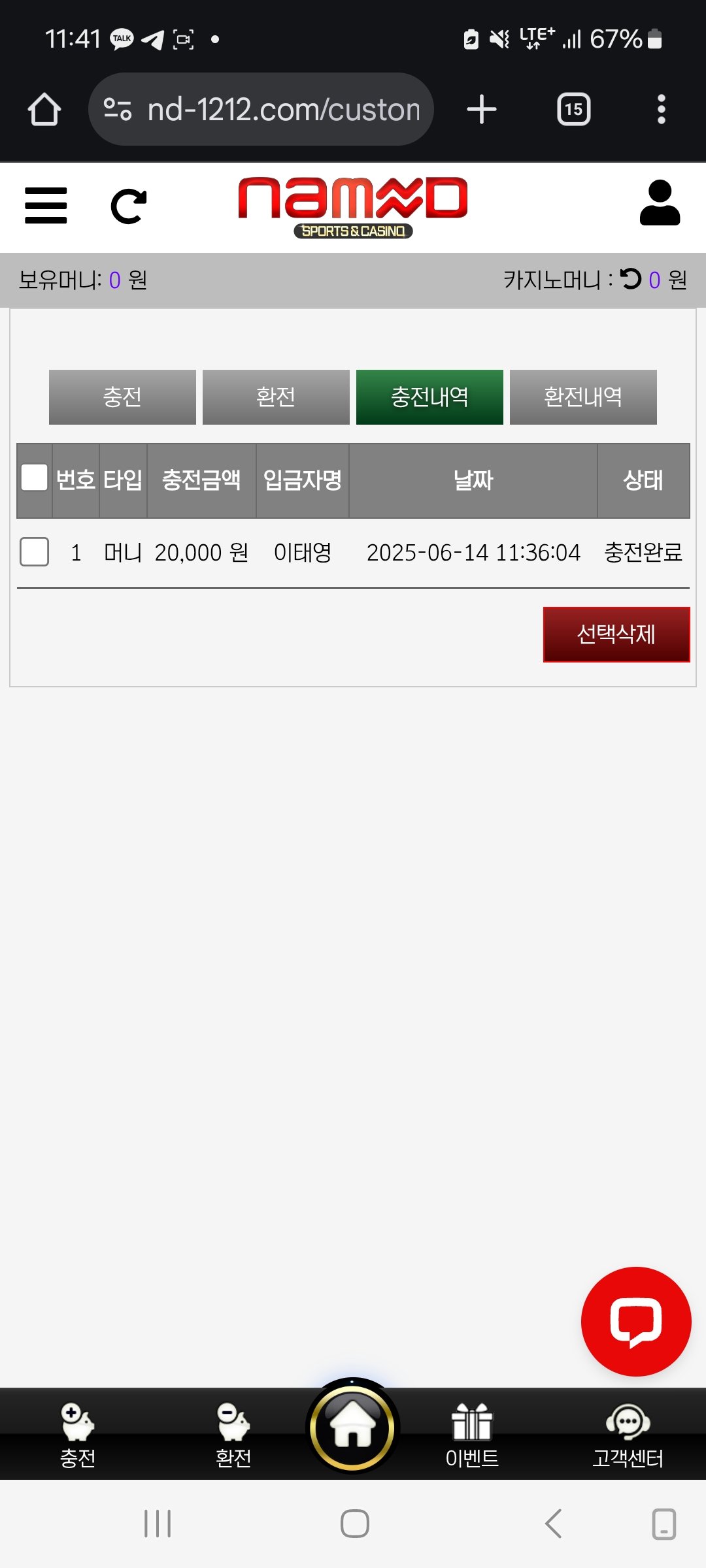The width and height of the screenshot is (706, 1568).
Task: Open the 이벤트 section
Action: (x=472, y=1435)
